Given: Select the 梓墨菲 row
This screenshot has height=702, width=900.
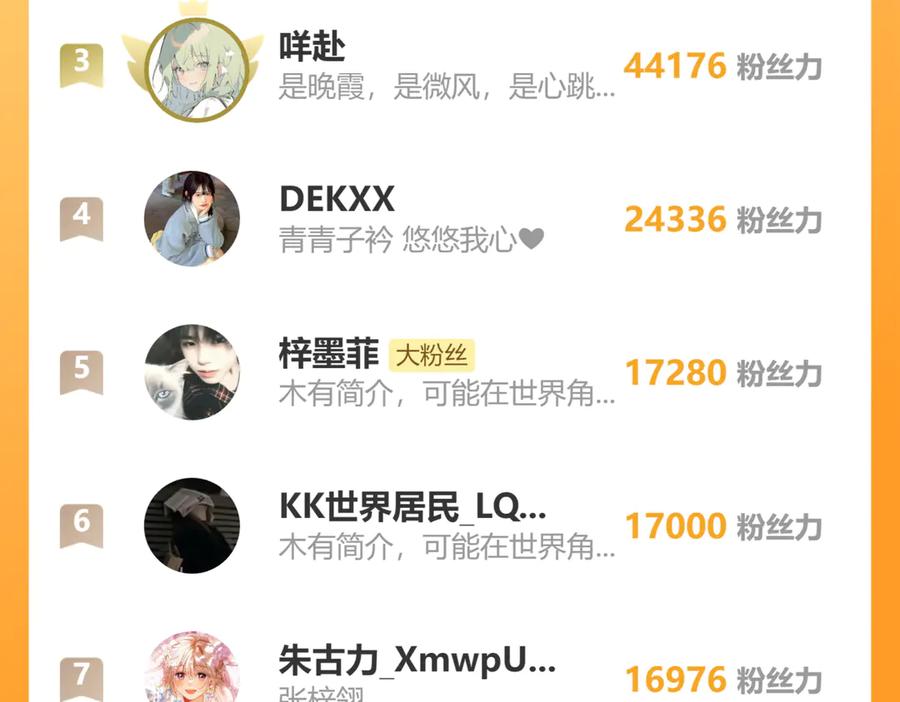Looking at the screenshot, I should point(449,372).
